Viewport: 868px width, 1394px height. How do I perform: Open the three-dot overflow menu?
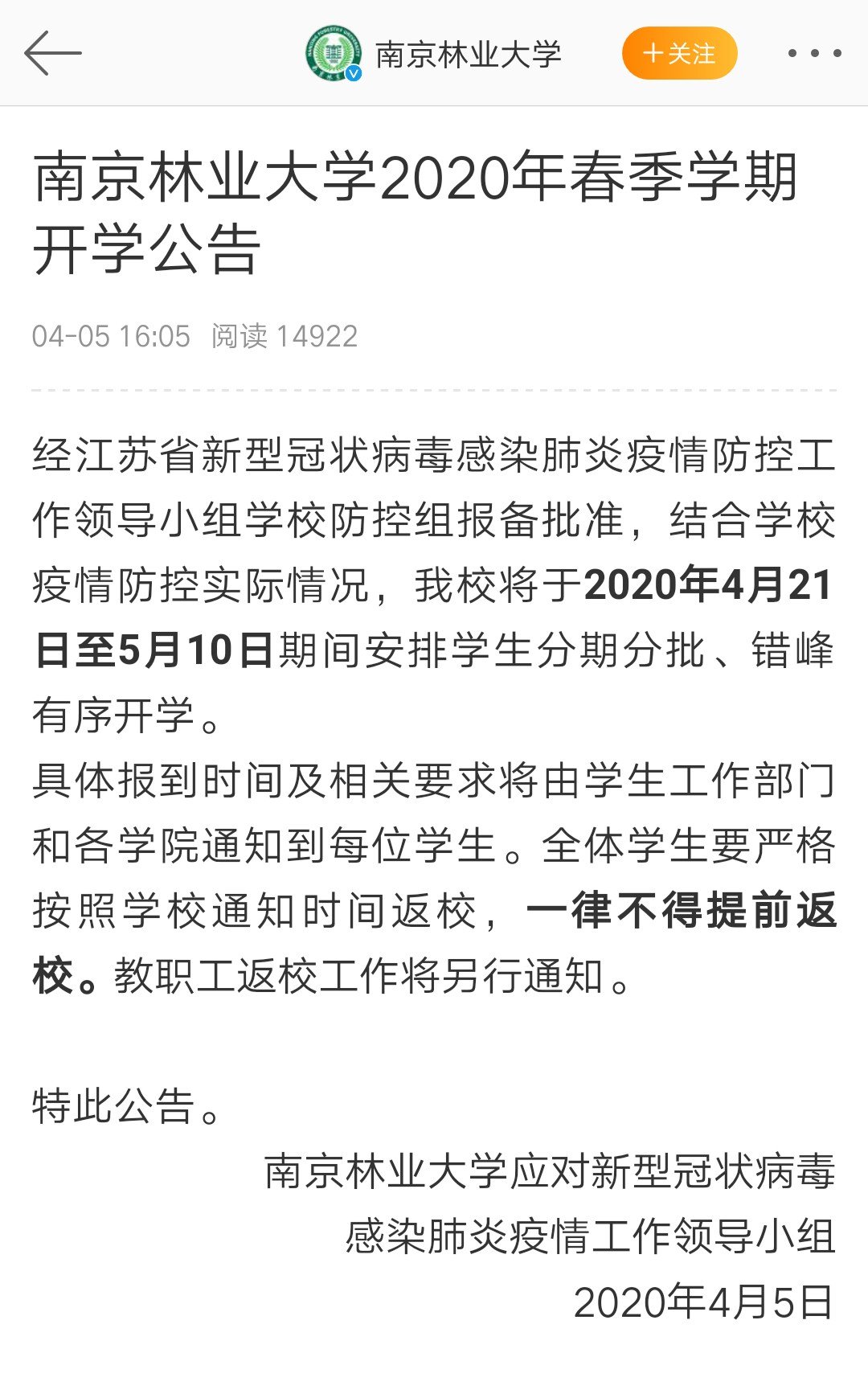814,54
